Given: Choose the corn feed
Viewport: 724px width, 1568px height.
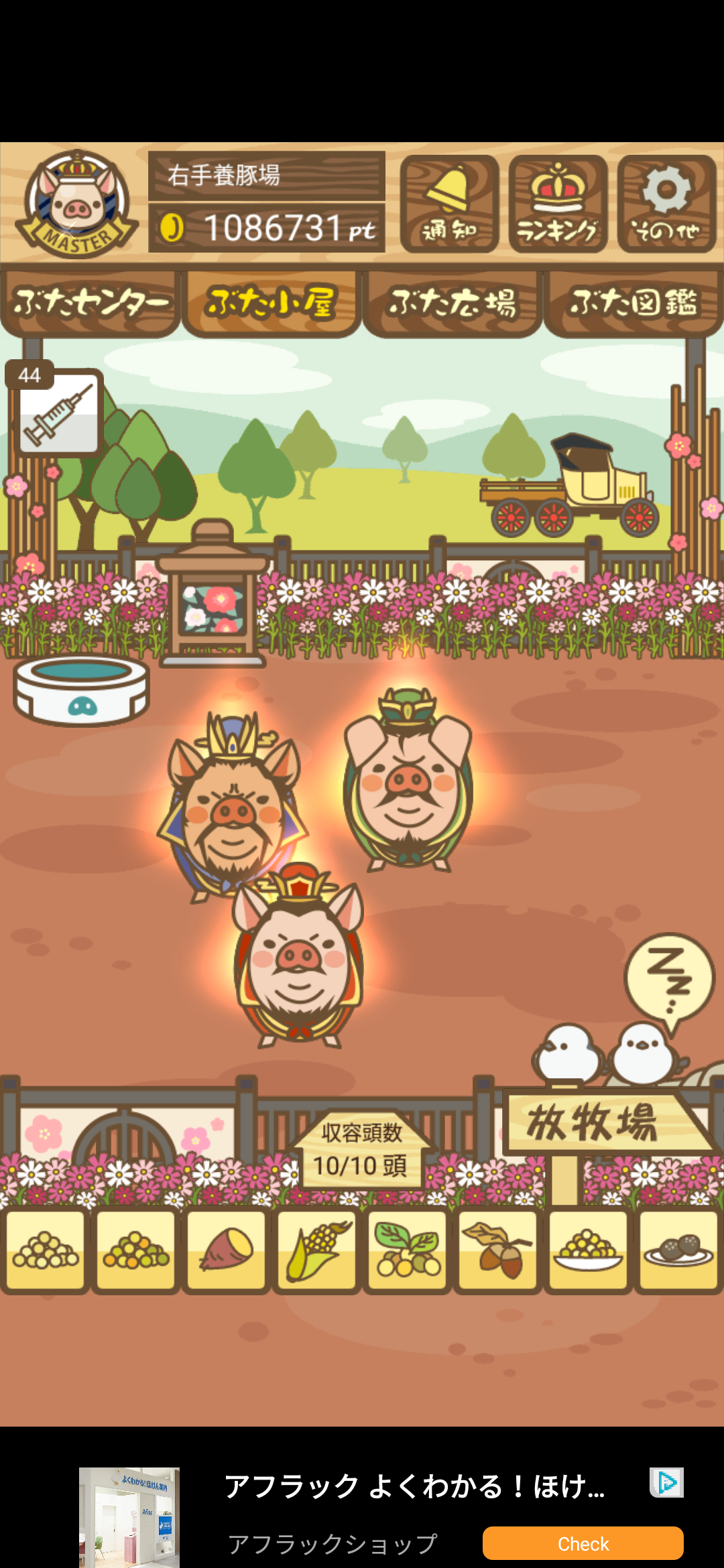Looking at the screenshot, I should [316, 1250].
